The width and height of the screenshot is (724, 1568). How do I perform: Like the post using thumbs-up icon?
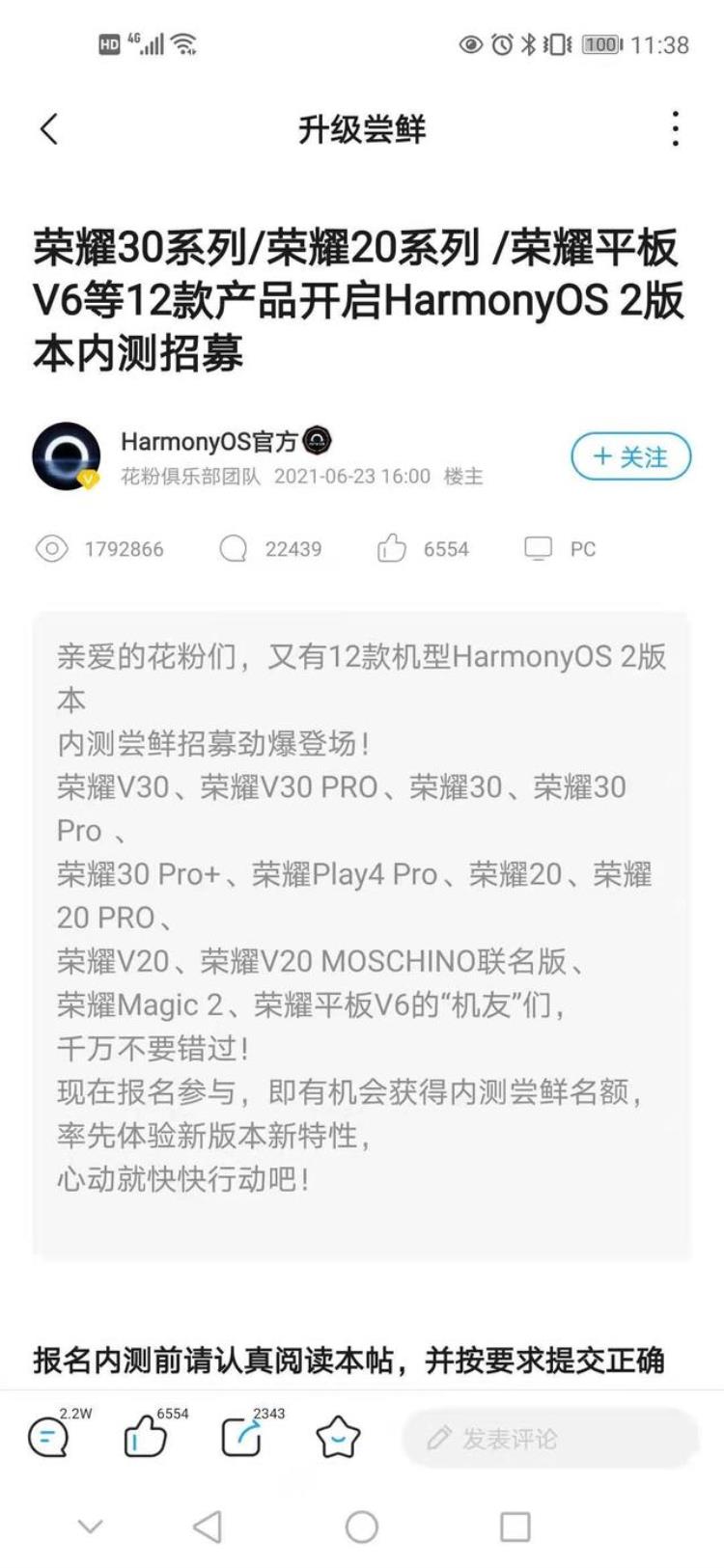[x=145, y=1438]
